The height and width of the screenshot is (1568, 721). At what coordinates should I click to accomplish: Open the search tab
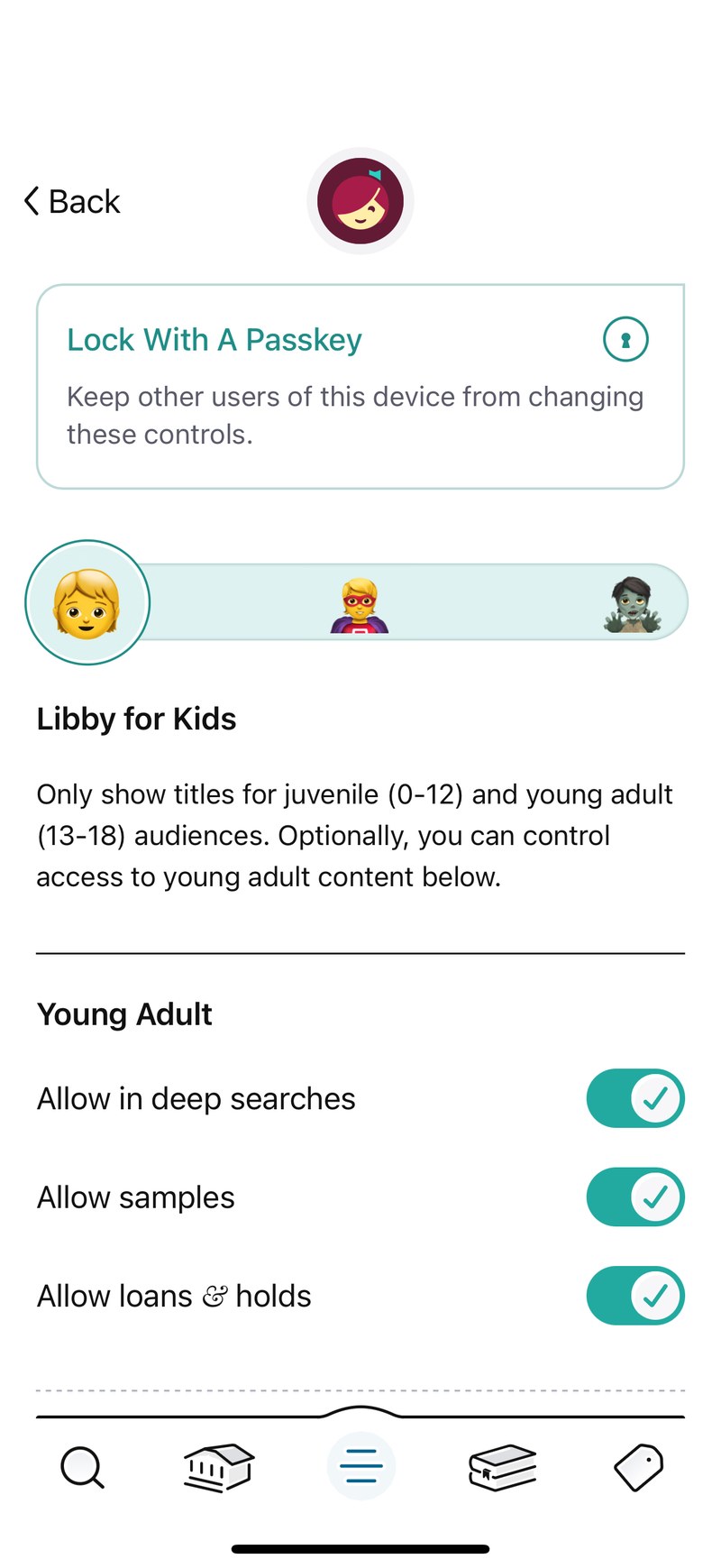point(82,1467)
